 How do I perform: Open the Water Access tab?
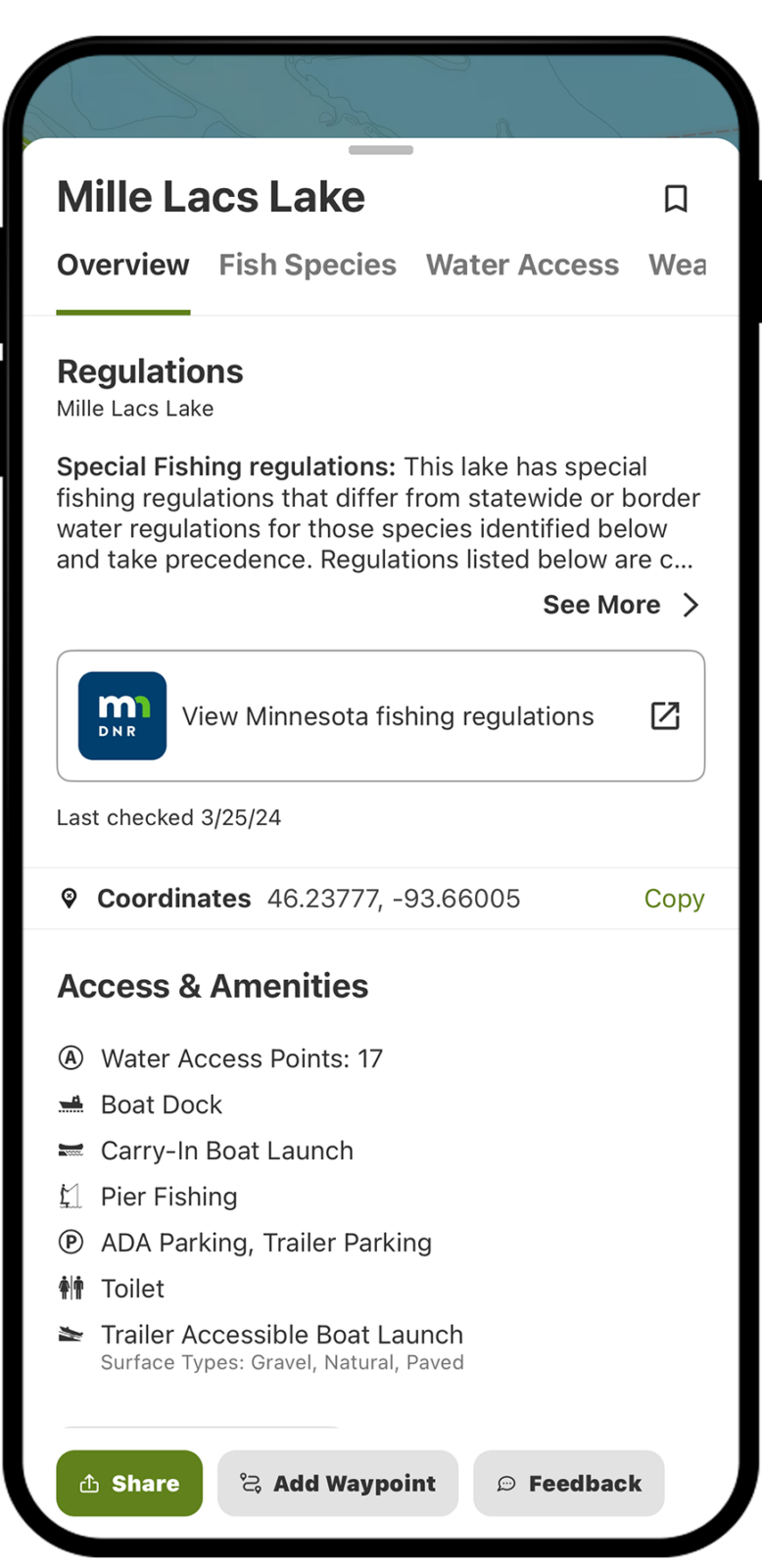coord(522,266)
